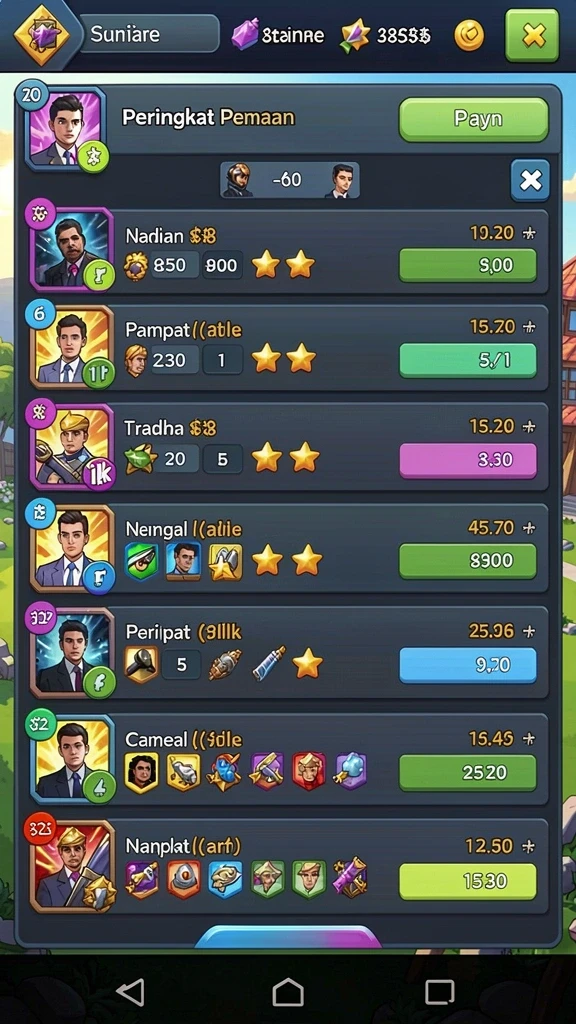The width and height of the screenshot is (576, 1024).
Task: Dismiss the ranking panel with the blue X
Action: point(530,180)
